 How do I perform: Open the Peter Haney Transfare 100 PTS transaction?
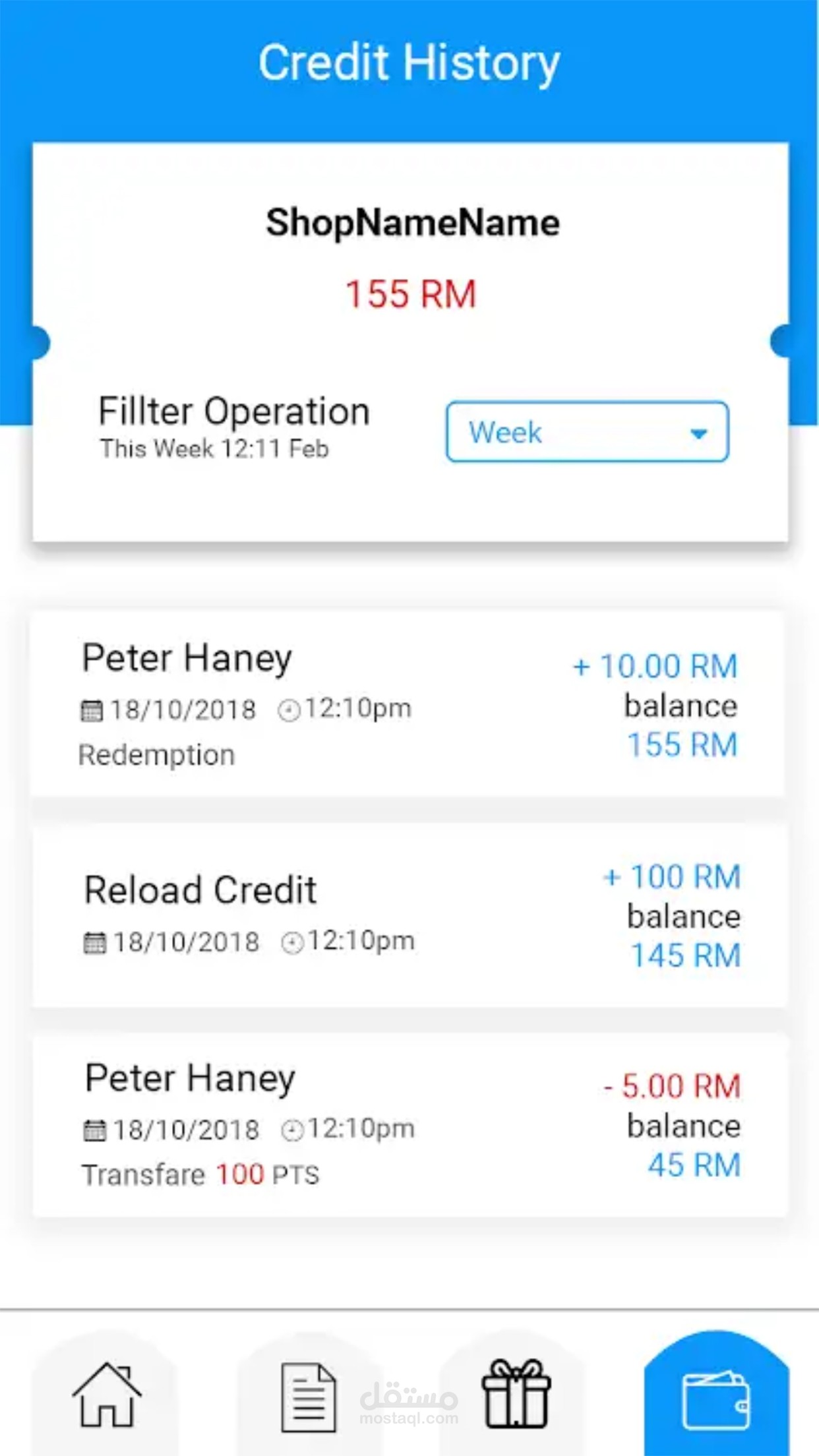click(409, 1125)
